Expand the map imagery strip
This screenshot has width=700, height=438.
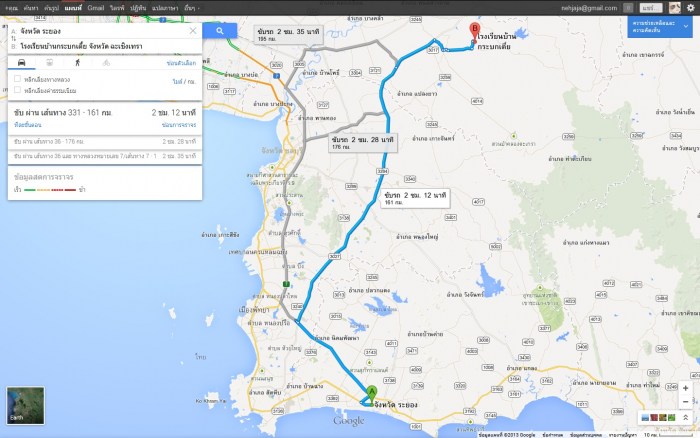(686, 416)
